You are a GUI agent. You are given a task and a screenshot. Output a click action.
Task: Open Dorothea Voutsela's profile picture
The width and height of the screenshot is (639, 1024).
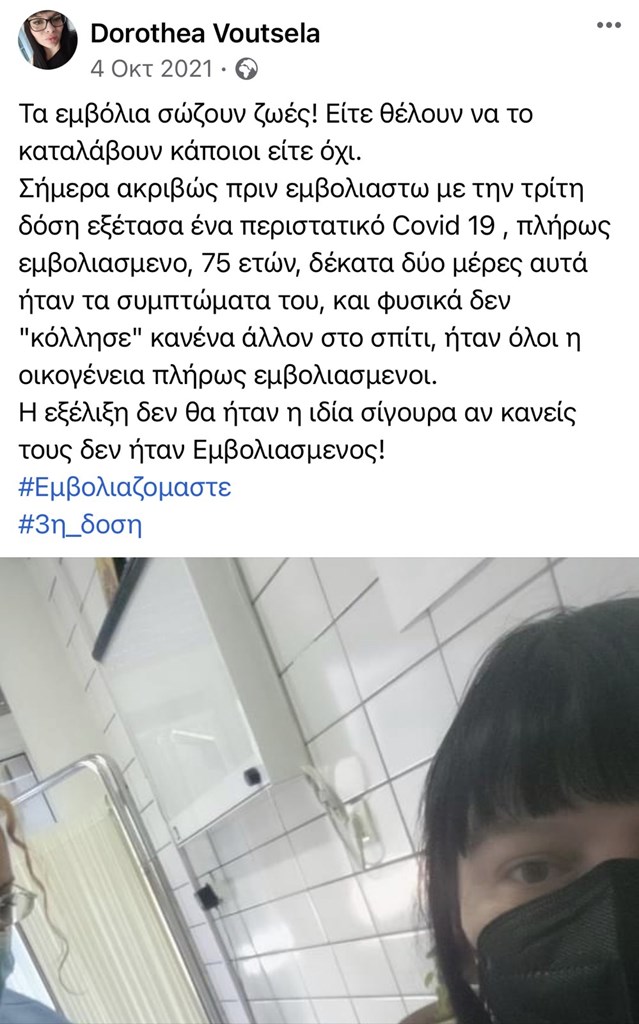click(x=47, y=41)
